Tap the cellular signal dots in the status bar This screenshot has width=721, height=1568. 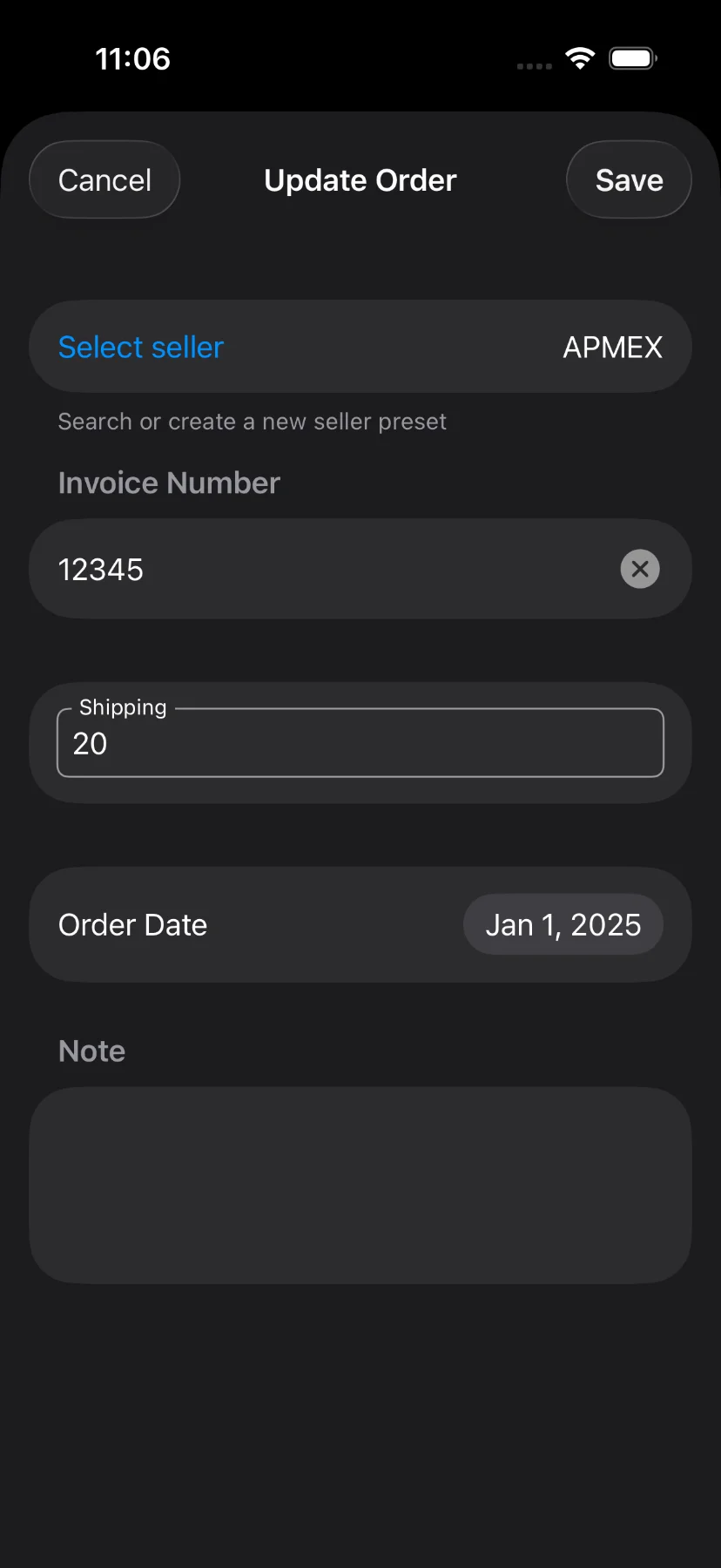[533, 65]
